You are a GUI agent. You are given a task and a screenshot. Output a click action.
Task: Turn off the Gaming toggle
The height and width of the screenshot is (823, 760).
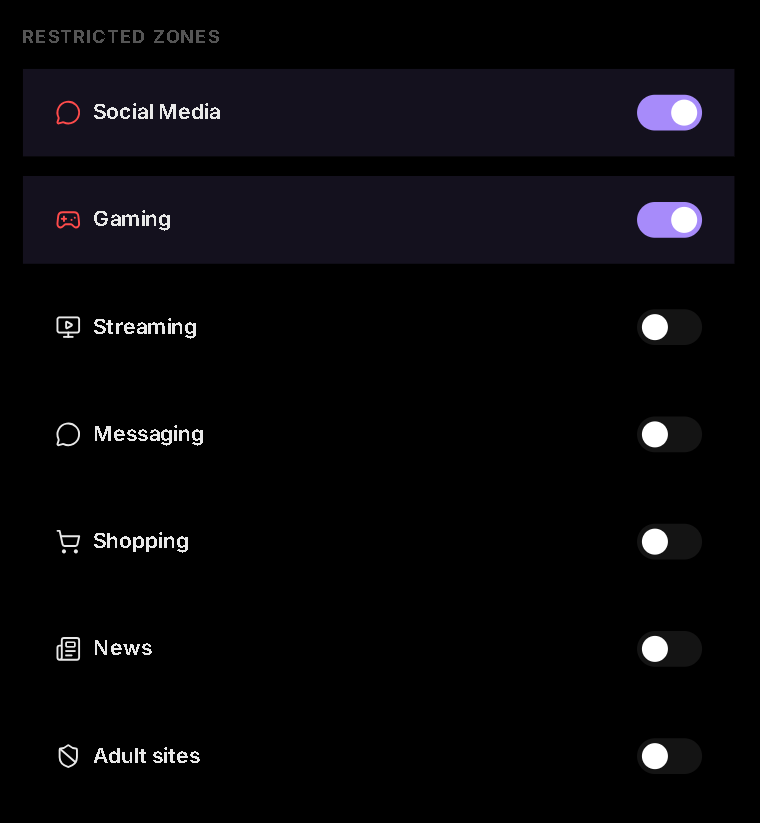(669, 219)
